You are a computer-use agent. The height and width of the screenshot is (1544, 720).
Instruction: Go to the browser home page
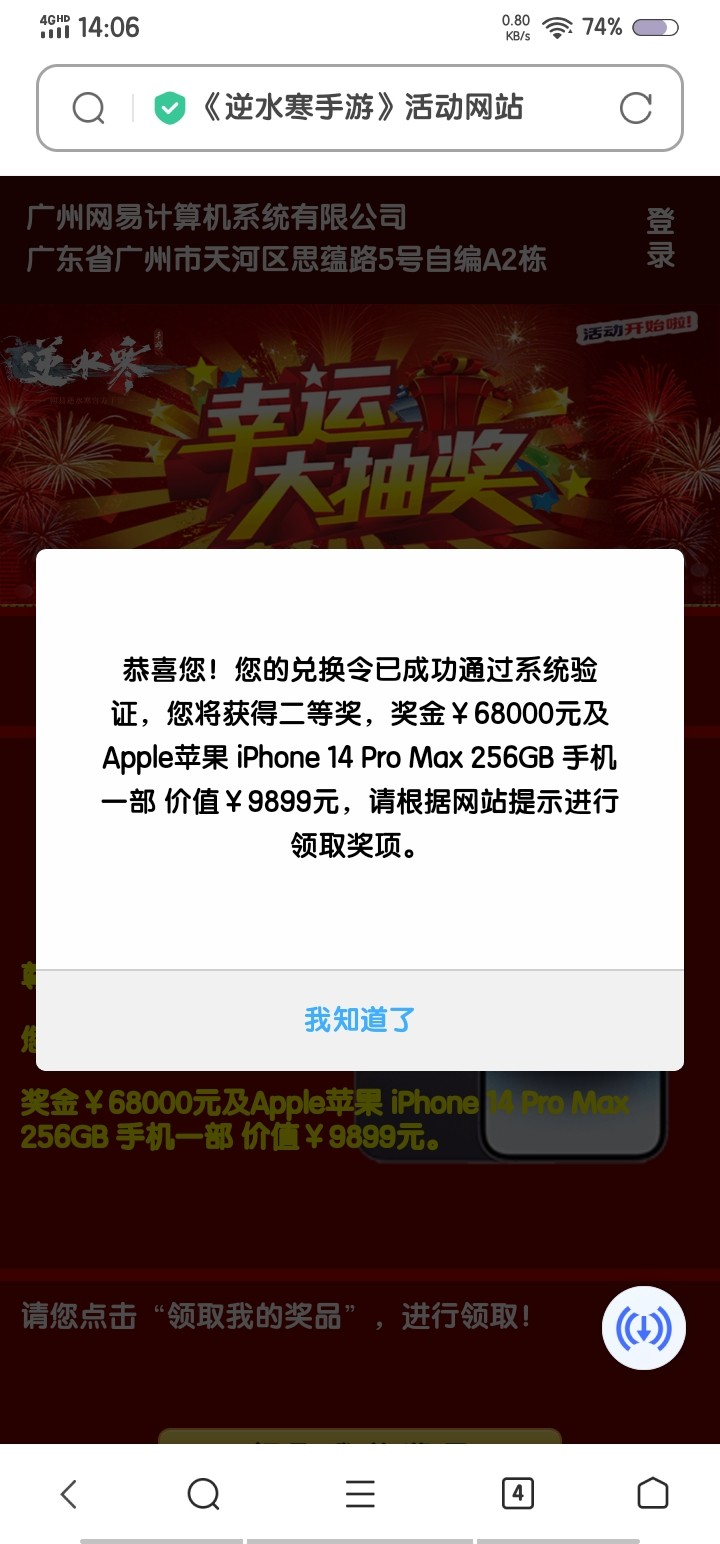652,1494
